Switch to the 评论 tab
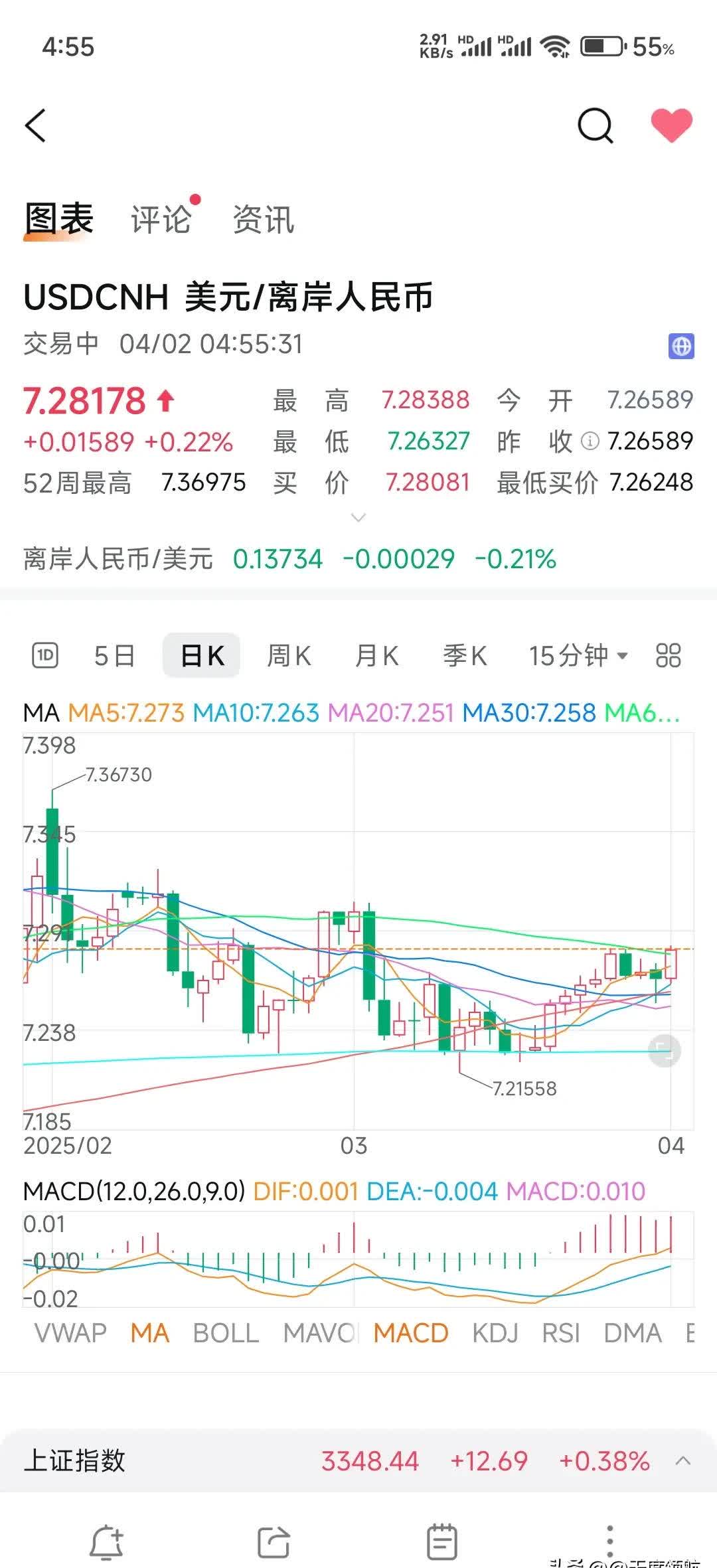The width and height of the screenshot is (717, 1568). [161, 219]
